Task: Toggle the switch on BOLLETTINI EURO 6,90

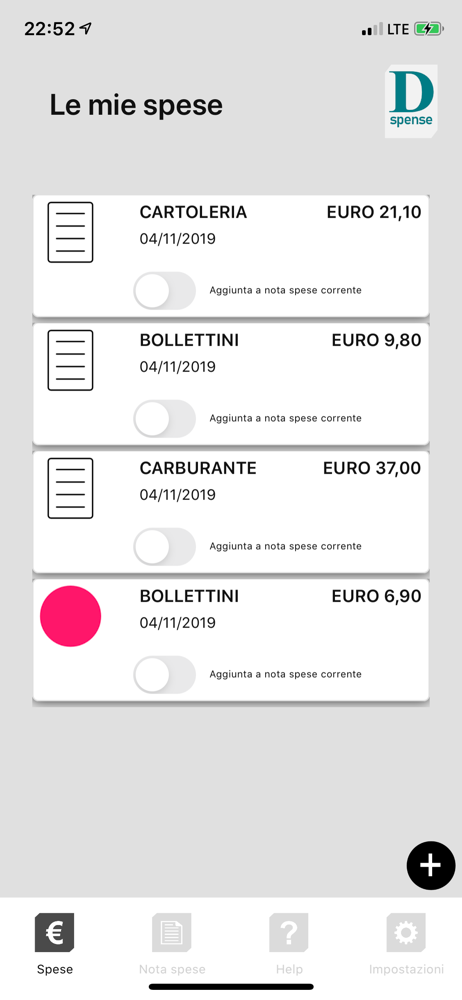Action: [164, 675]
